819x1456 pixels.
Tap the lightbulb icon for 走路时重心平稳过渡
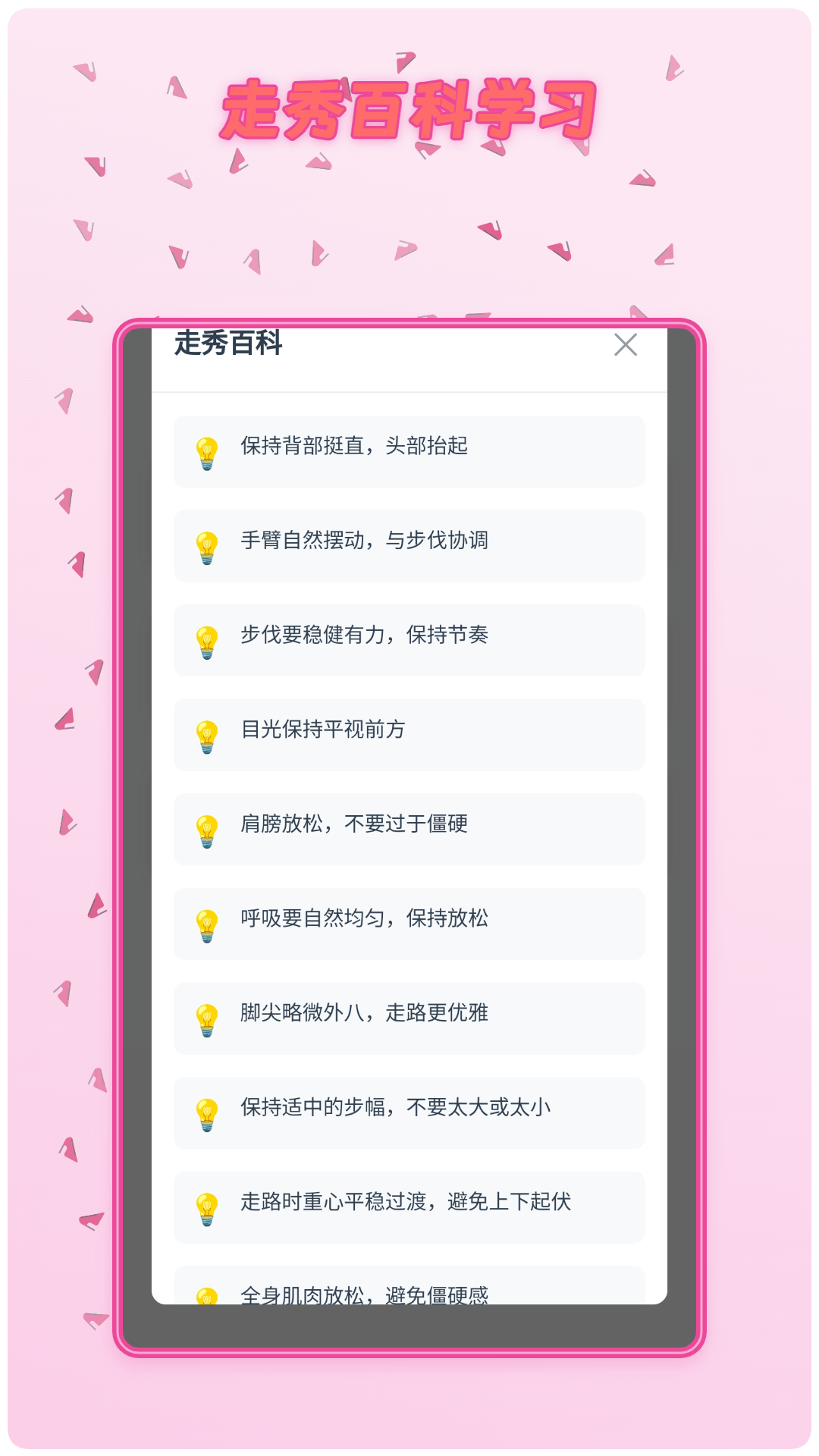tap(207, 1205)
